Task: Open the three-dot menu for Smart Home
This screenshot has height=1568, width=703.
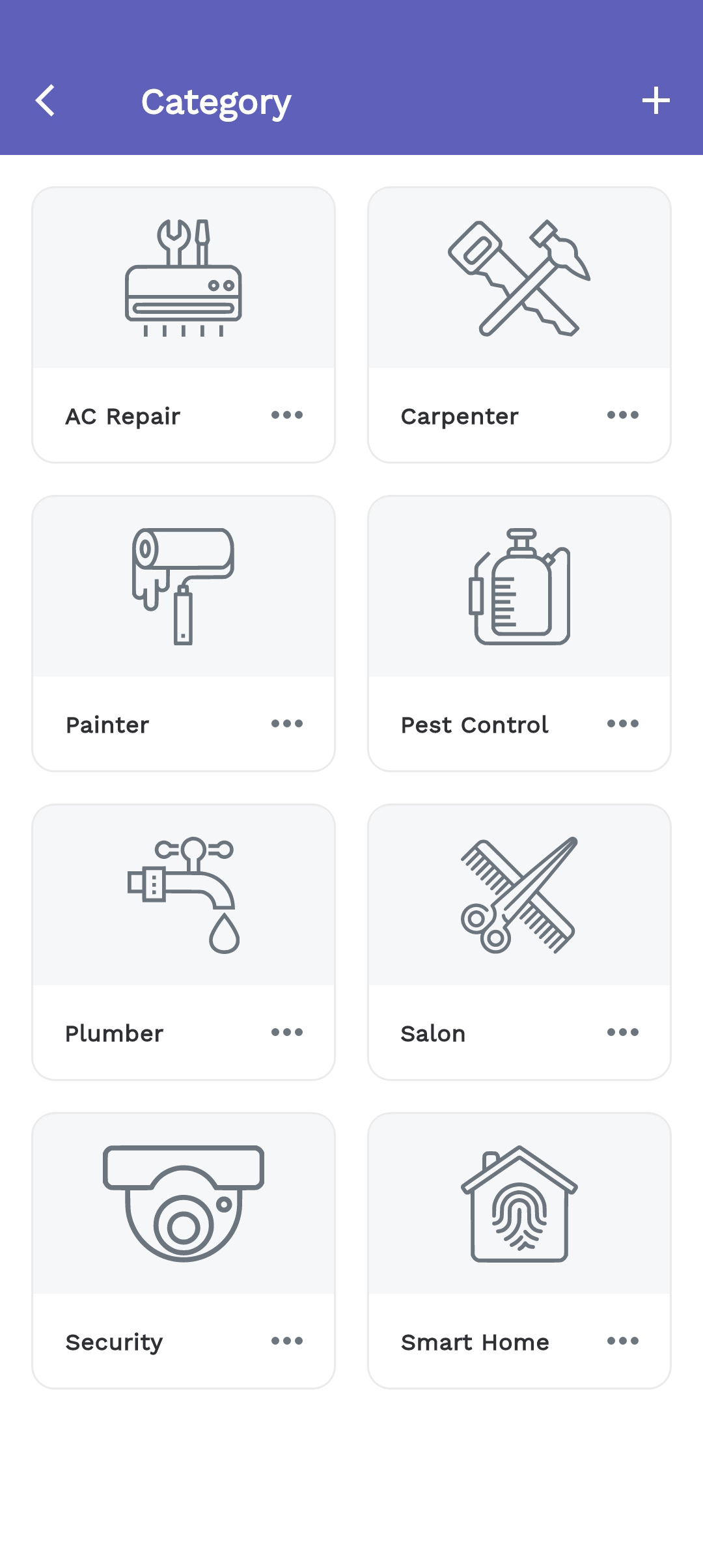Action: [x=623, y=1341]
